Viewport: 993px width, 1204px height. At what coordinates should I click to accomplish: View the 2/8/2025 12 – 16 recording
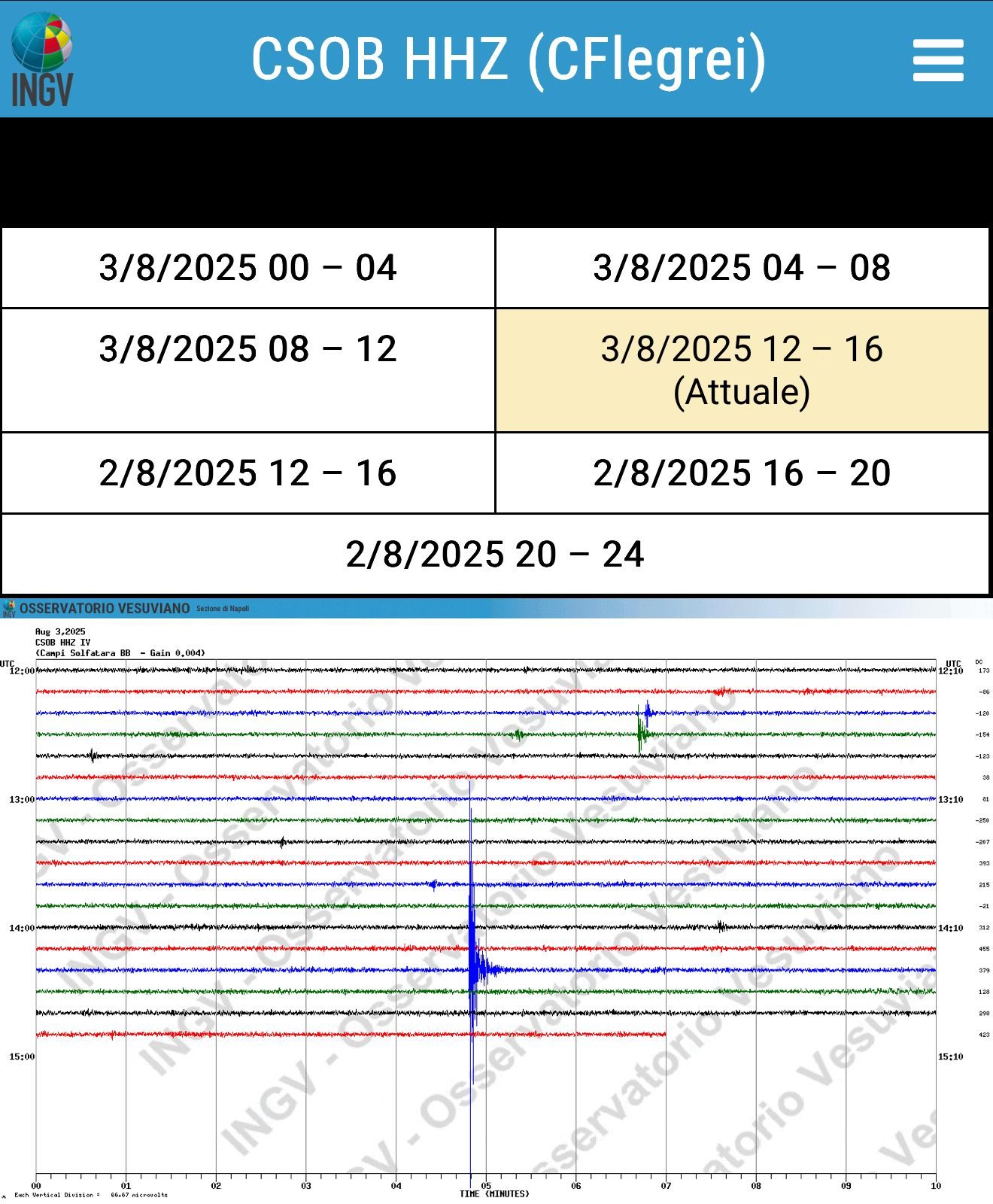click(x=247, y=473)
